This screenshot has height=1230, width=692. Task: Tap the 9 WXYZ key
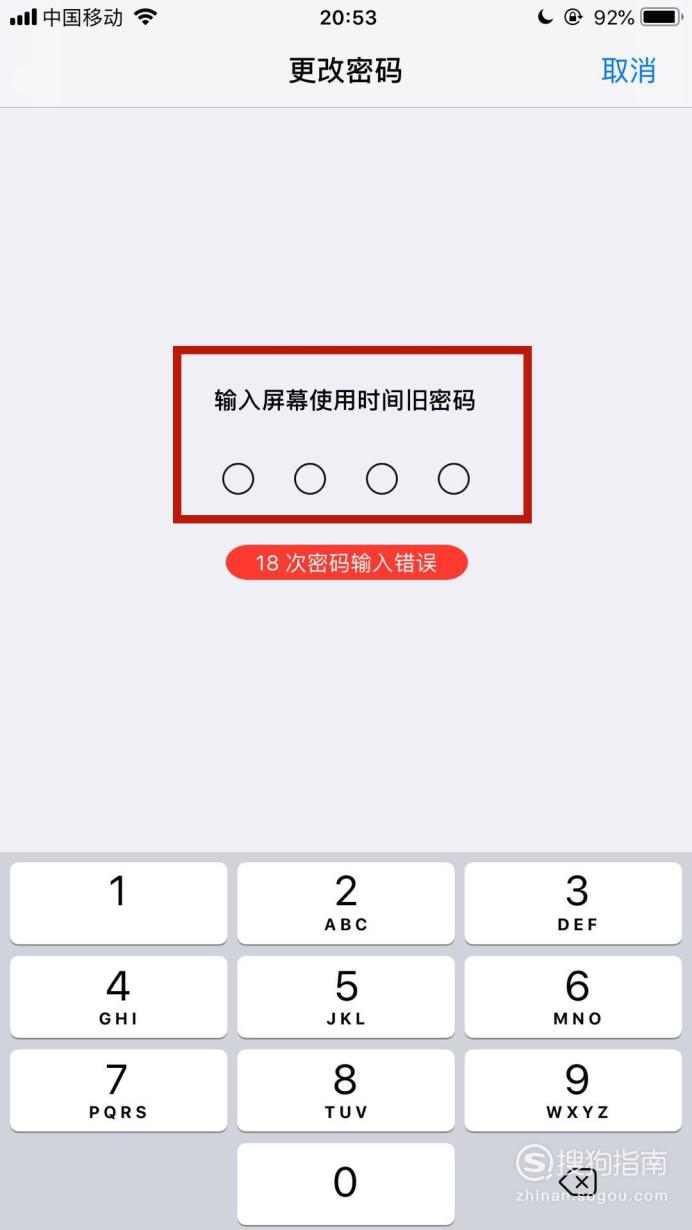pos(573,1091)
